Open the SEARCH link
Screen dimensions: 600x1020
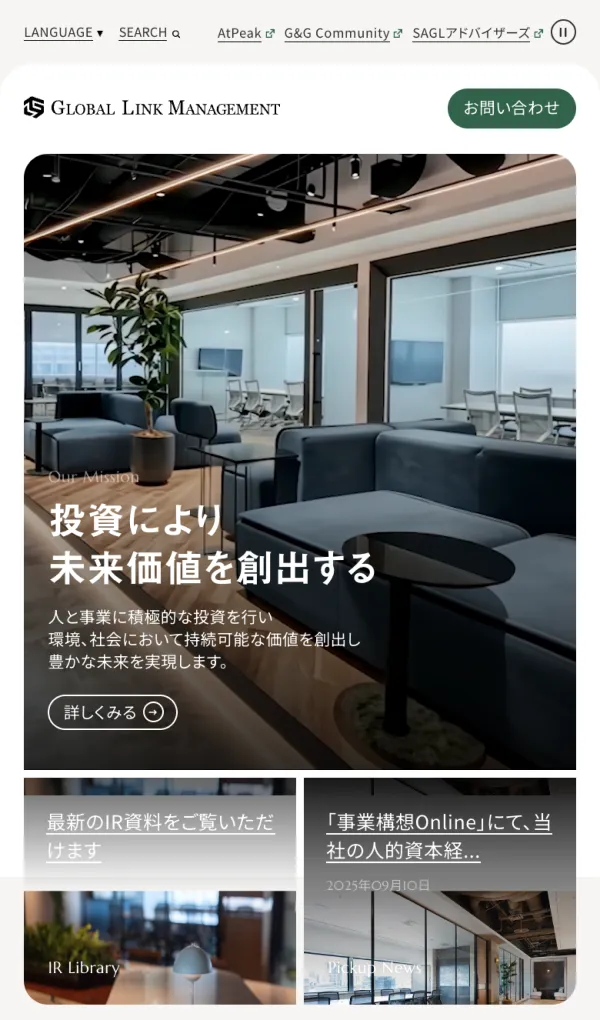click(149, 33)
